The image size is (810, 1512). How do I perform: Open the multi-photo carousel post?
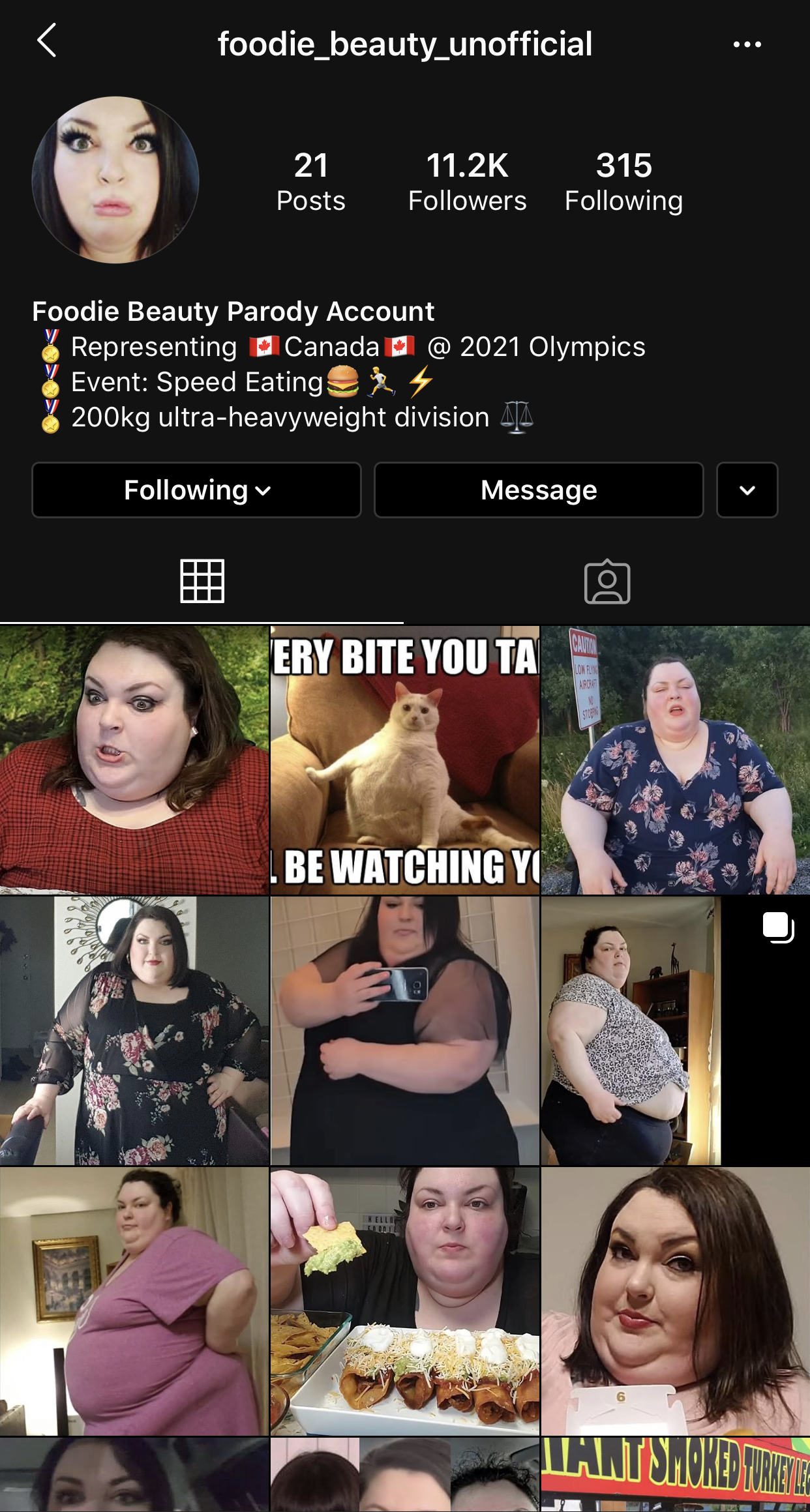(676, 1031)
